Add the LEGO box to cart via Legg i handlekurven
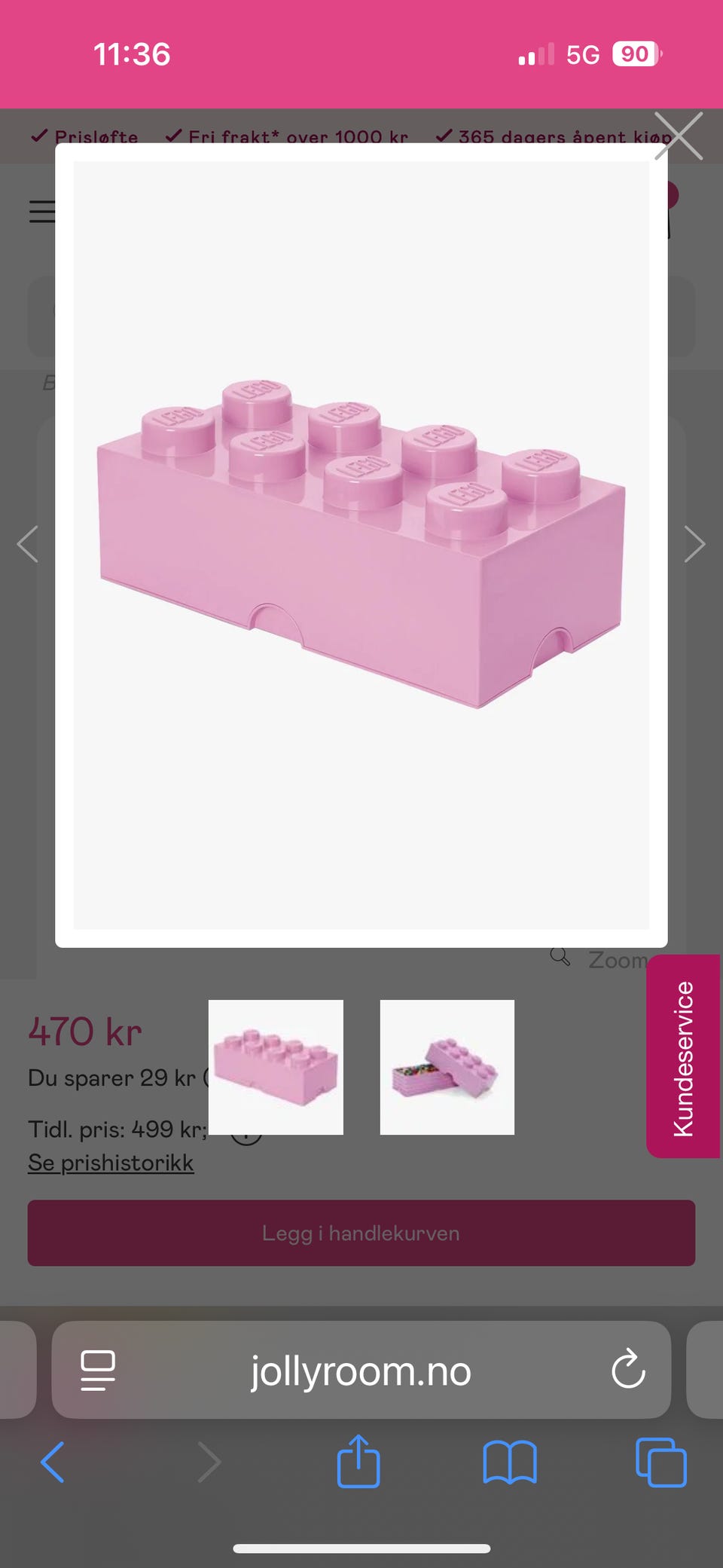 coord(361,1233)
